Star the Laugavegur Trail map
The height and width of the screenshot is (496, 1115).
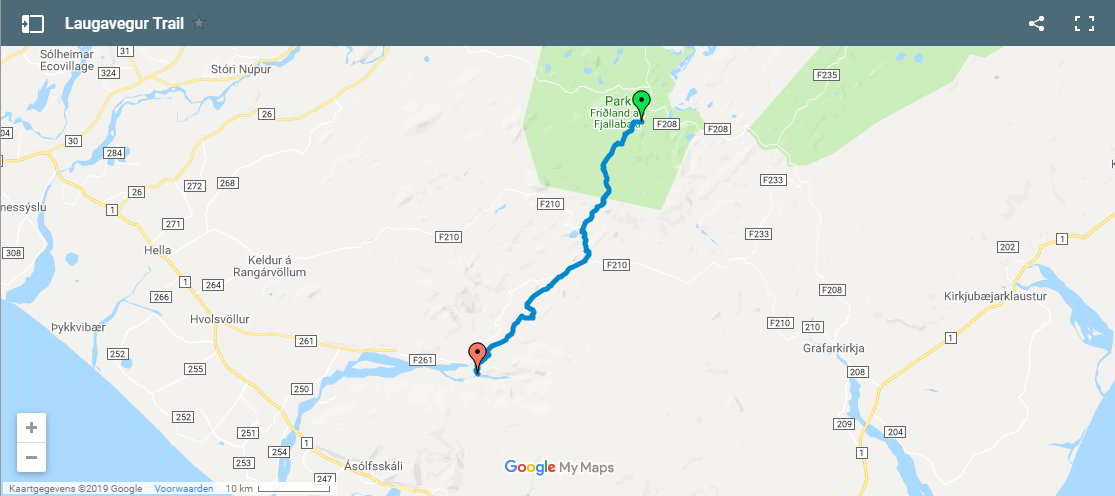(200, 23)
